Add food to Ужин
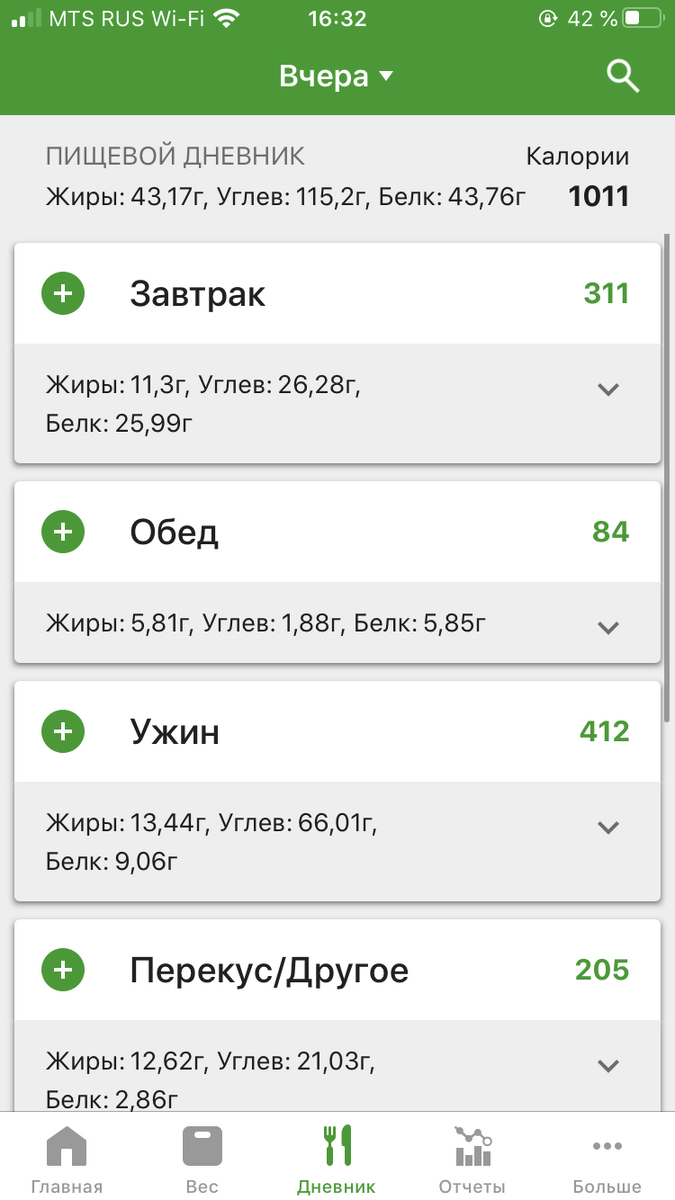 click(63, 732)
